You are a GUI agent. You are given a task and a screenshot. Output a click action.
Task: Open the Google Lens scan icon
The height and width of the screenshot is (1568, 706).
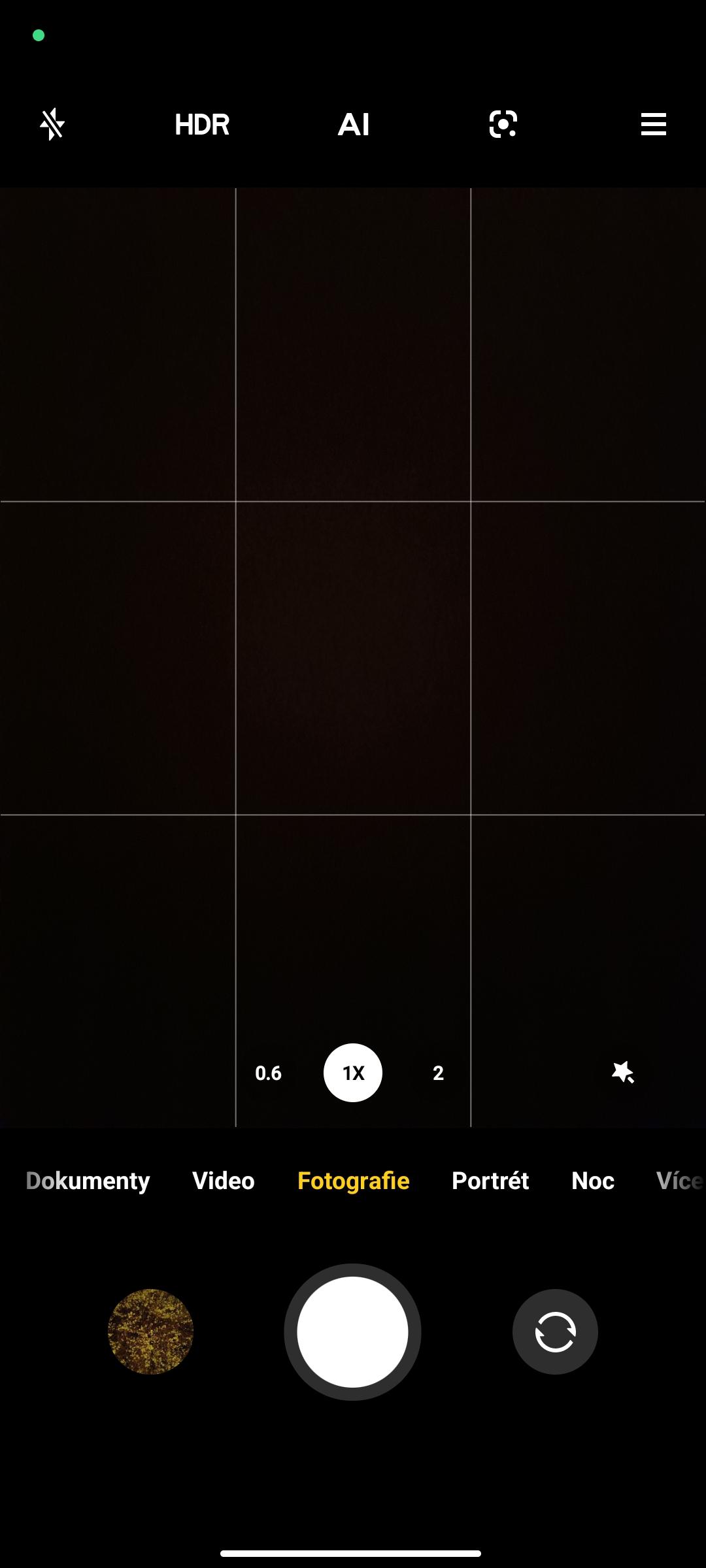click(503, 124)
